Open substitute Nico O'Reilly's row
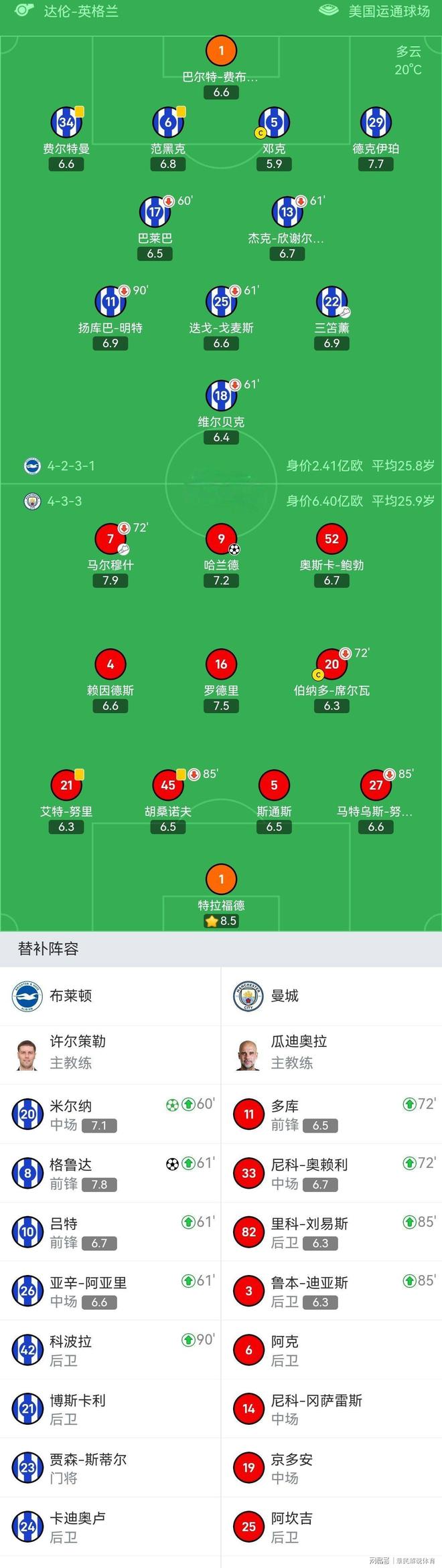 (x=331, y=1173)
